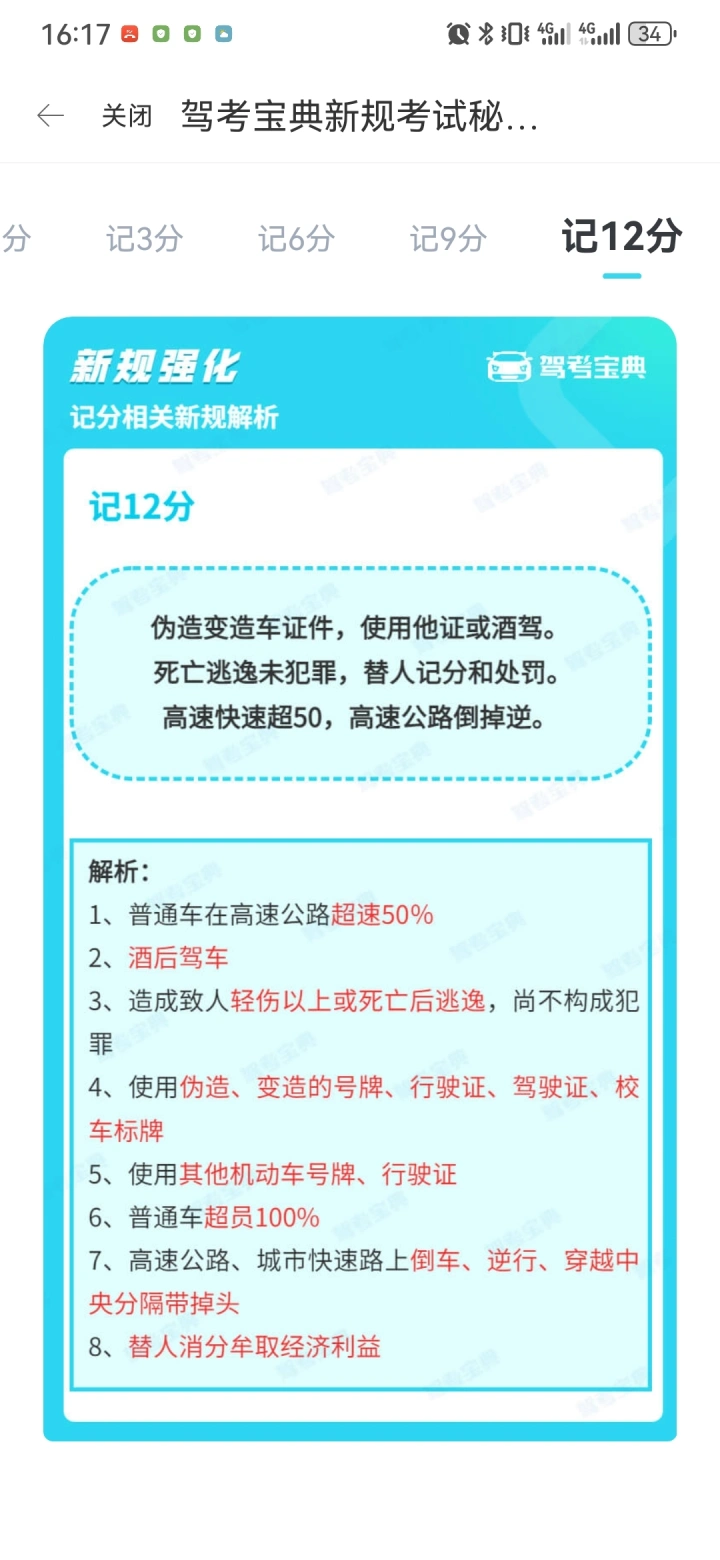Viewport: 720px width, 1560px height.
Task: Tap the back arrow in header
Action: 50,116
